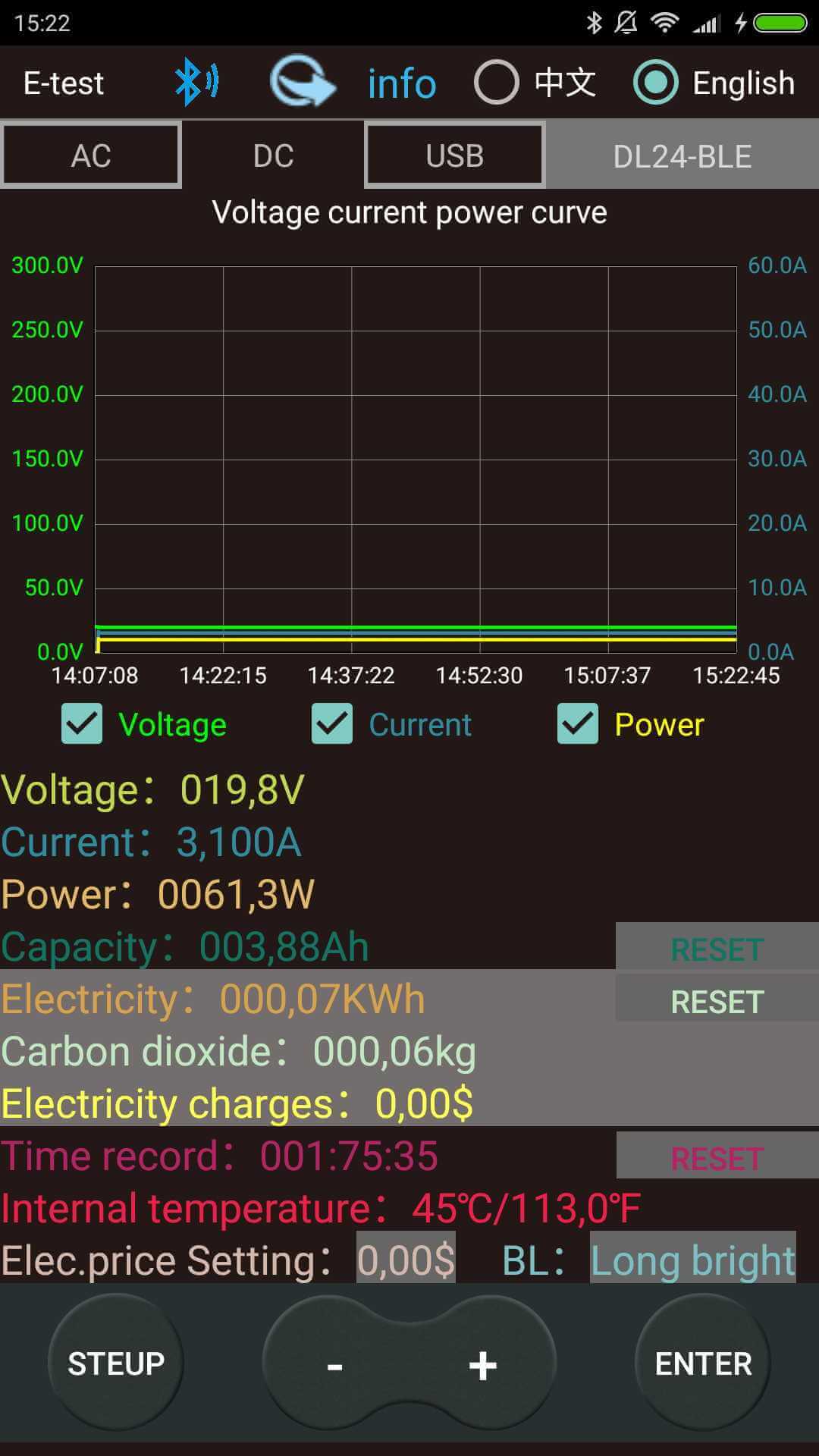Decrease value with the minus button

point(335,1366)
